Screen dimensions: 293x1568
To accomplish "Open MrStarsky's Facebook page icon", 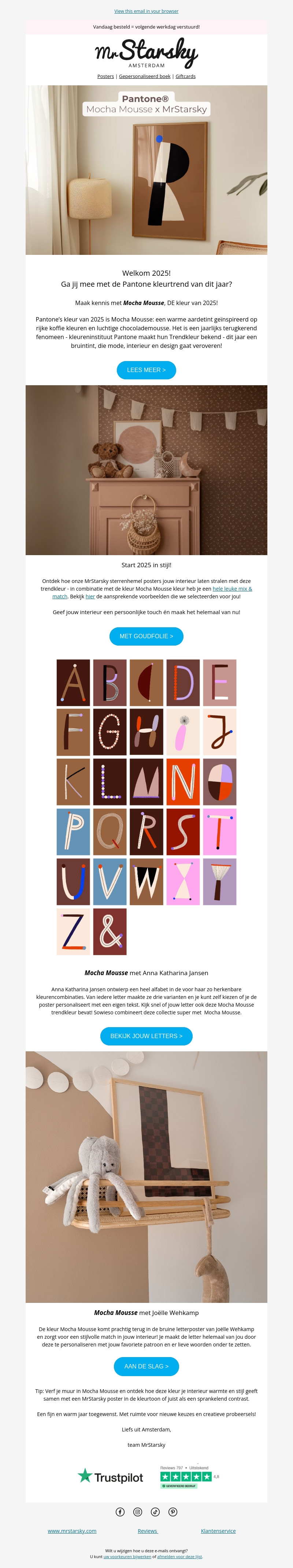I will coord(120,1511).
